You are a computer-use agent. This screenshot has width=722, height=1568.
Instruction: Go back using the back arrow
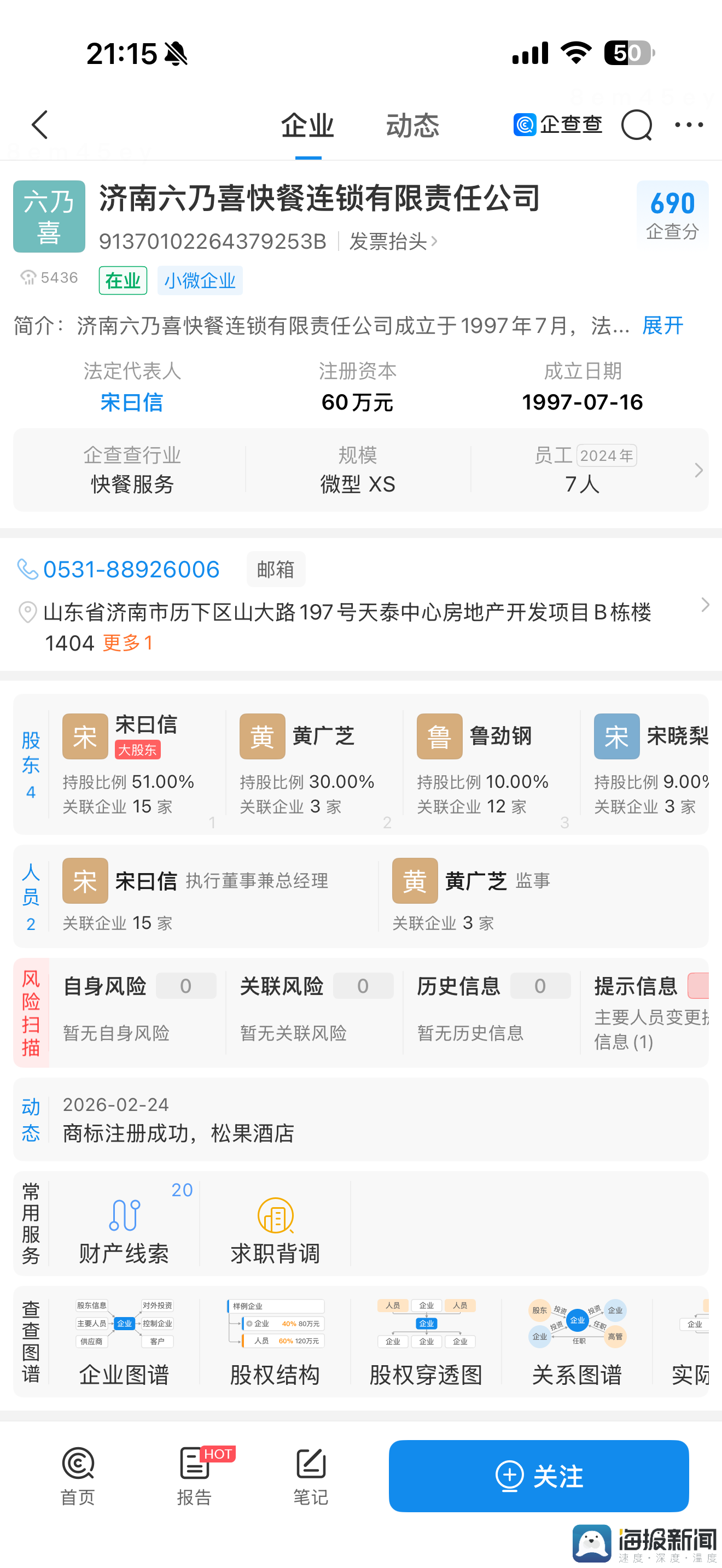pos(40,125)
